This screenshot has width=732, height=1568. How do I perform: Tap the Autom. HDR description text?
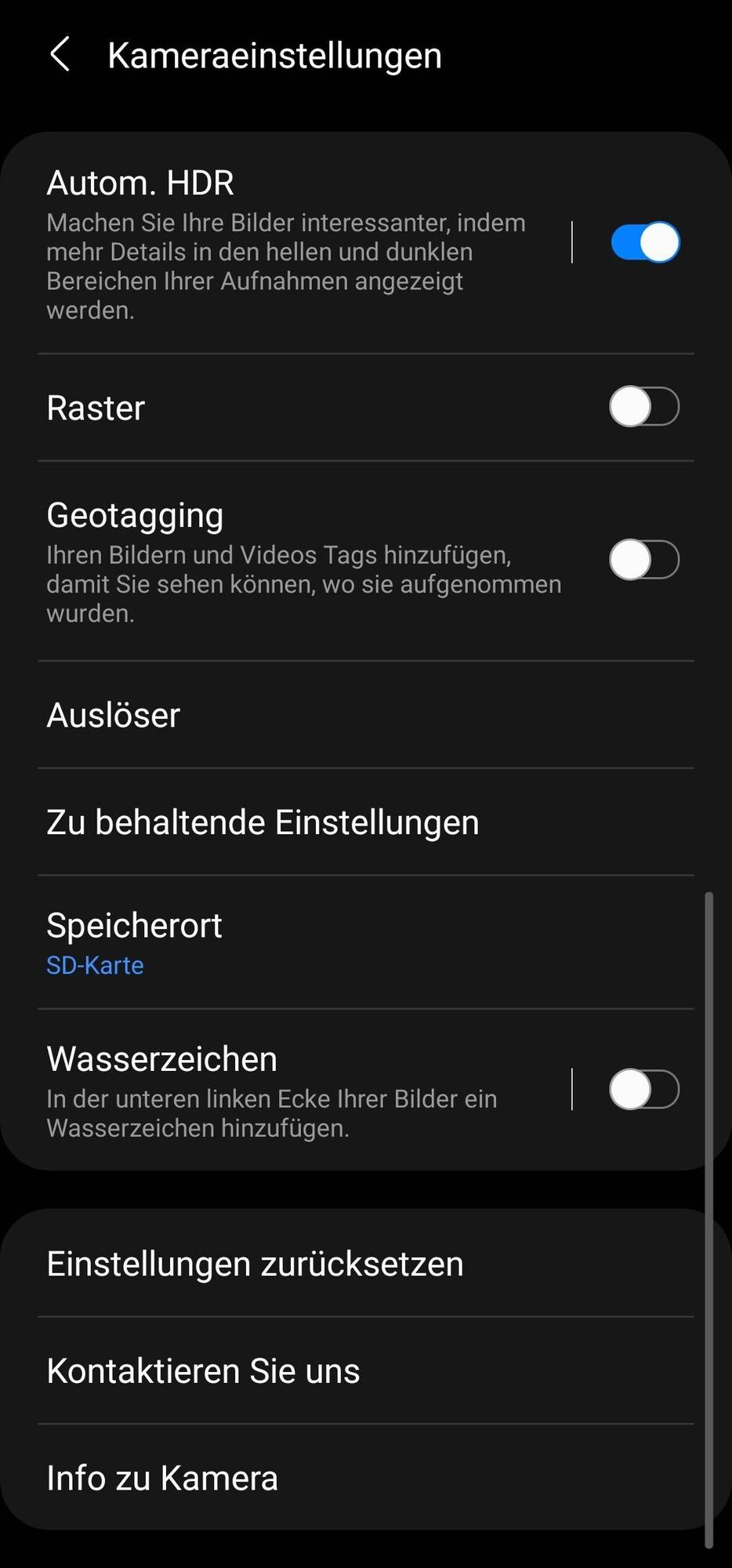pos(285,267)
